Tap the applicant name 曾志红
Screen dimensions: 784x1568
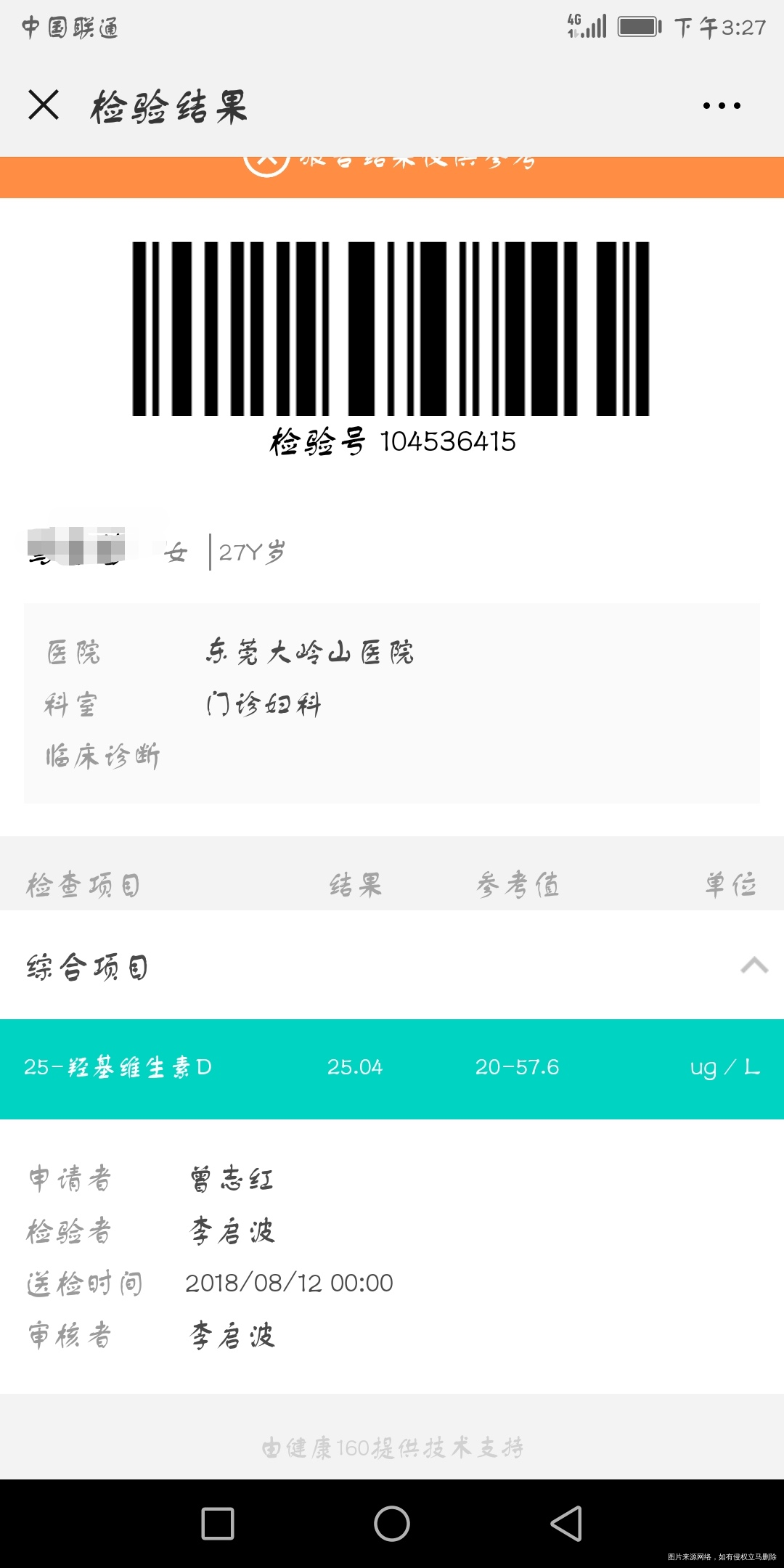[x=231, y=1177]
